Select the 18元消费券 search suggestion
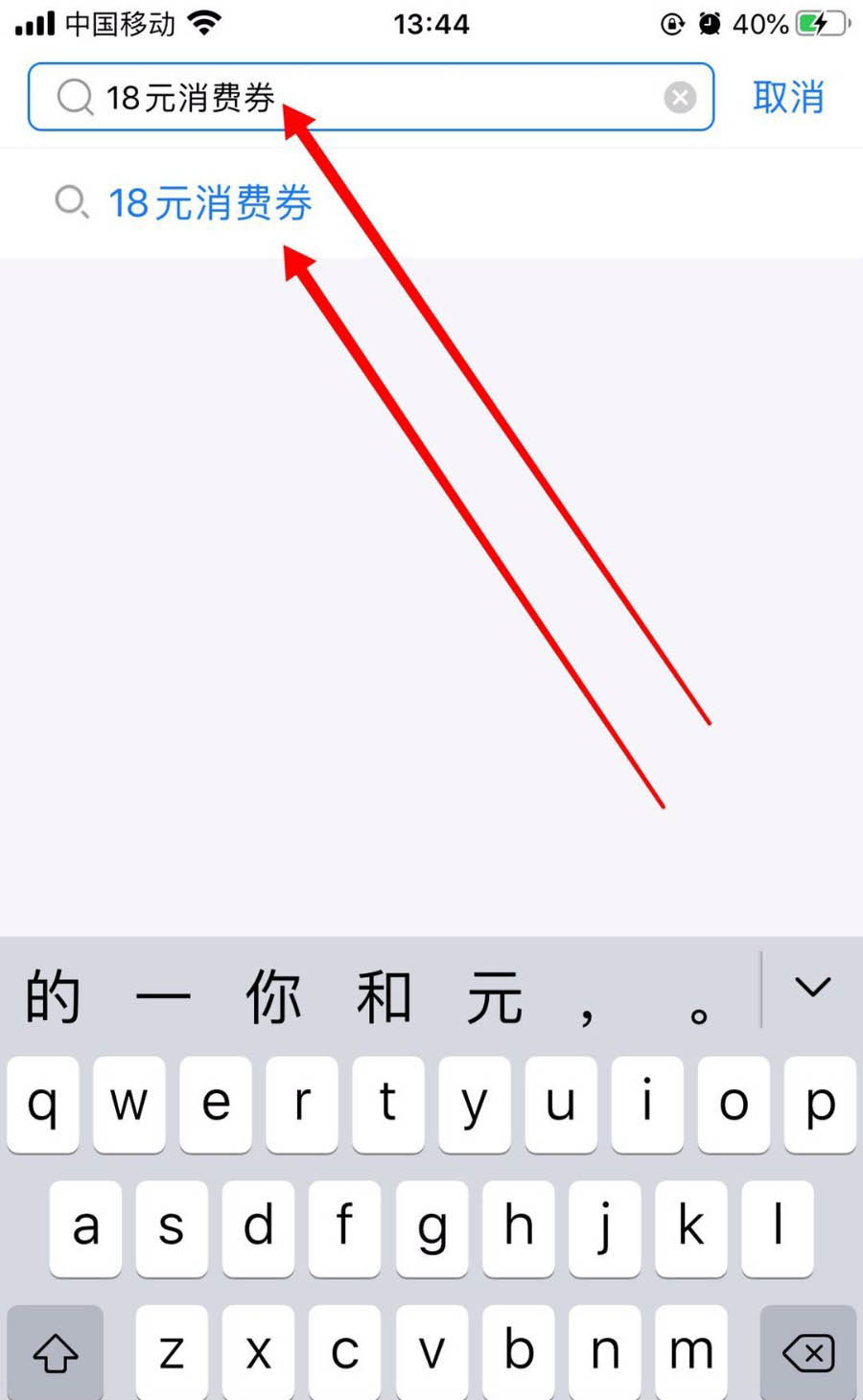This screenshot has width=863, height=1400. click(x=209, y=203)
